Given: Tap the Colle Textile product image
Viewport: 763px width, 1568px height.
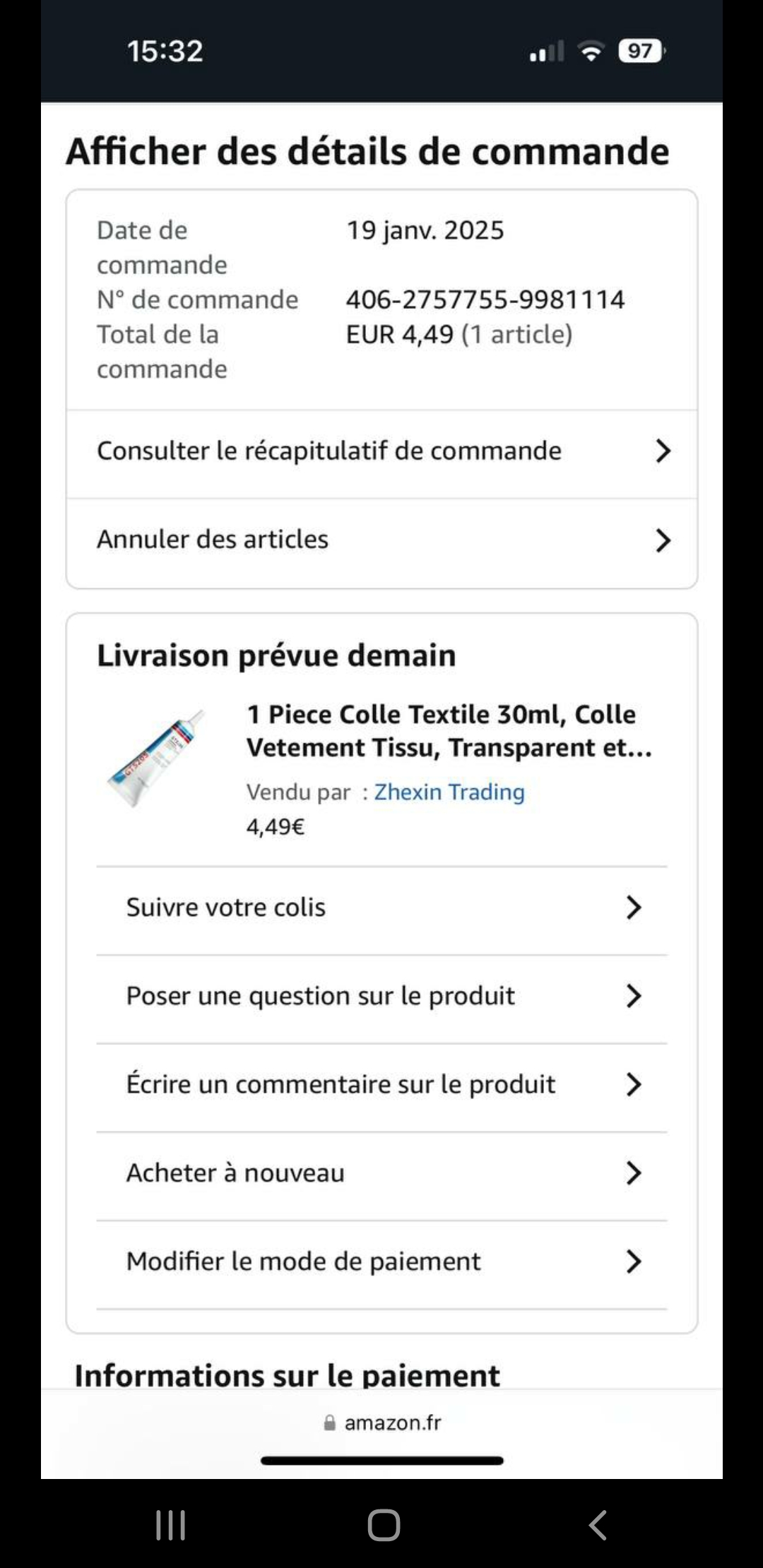Looking at the screenshot, I should [157, 757].
